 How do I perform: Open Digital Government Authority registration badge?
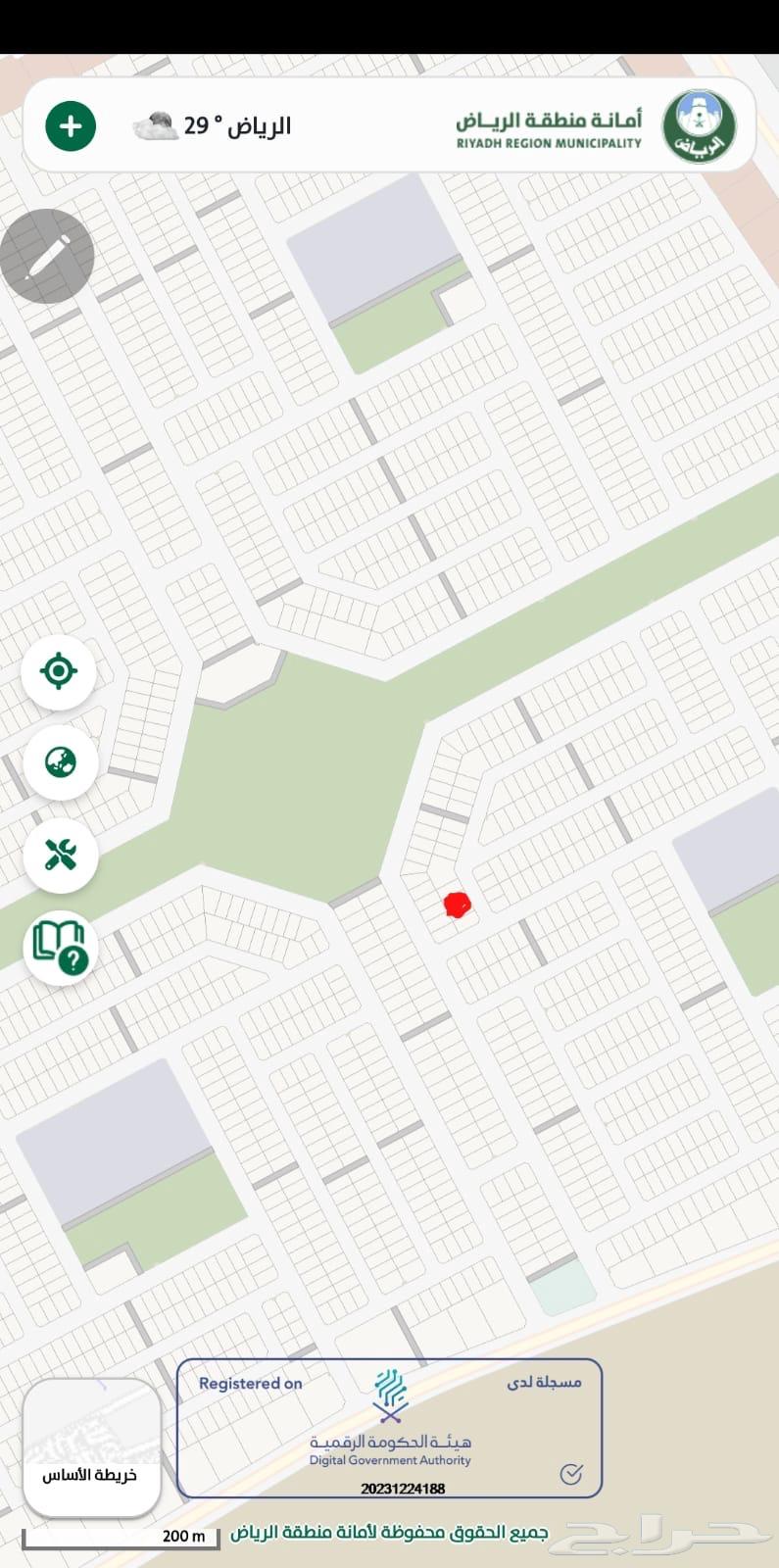(x=389, y=1428)
